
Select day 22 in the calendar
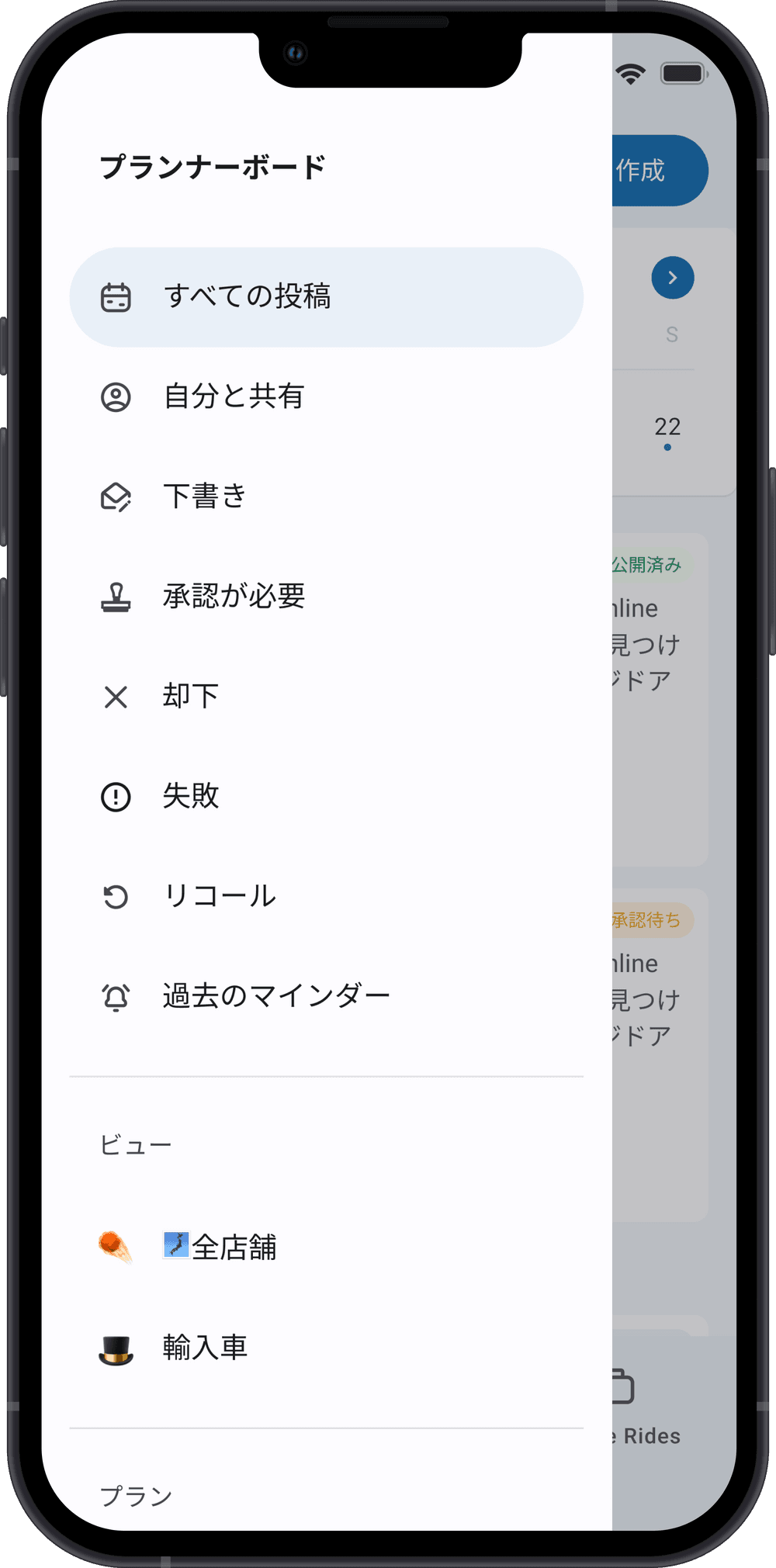point(667,428)
